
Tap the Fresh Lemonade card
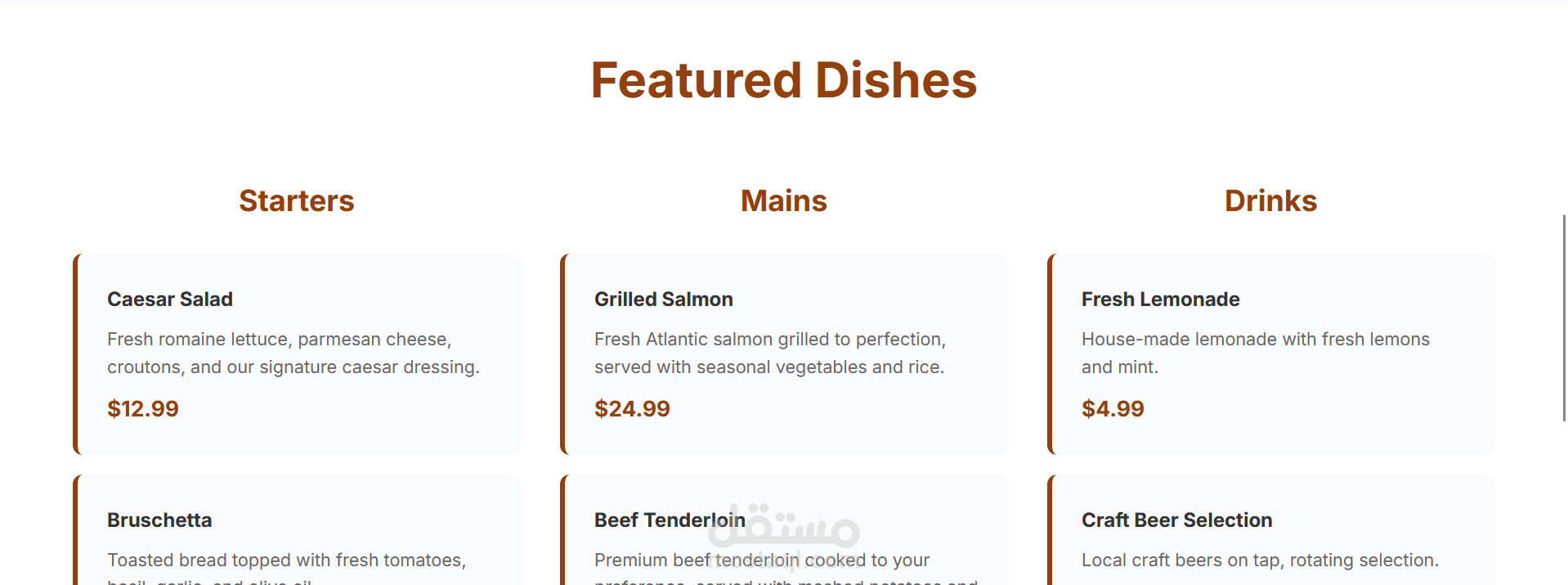(x=1270, y=353)
